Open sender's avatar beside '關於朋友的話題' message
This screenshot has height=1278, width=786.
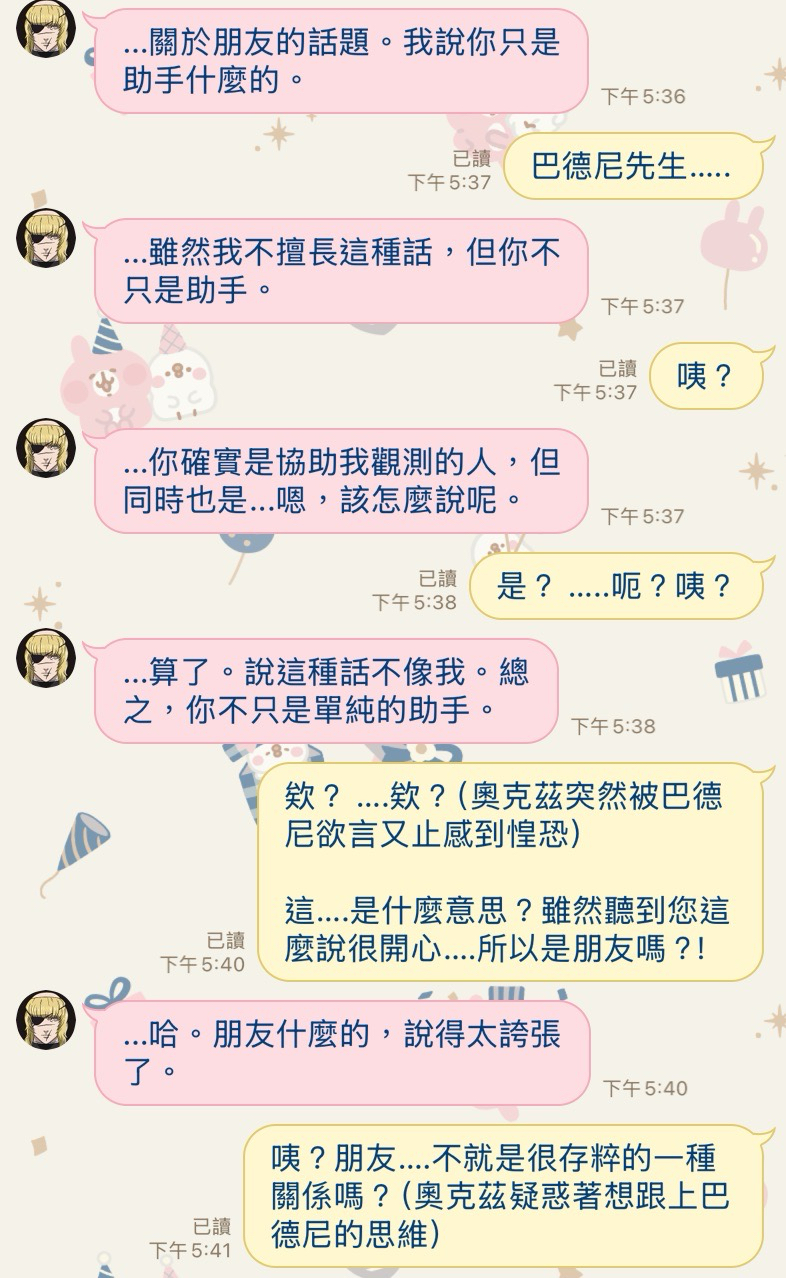pyautogui.click(x=46, y=28)
